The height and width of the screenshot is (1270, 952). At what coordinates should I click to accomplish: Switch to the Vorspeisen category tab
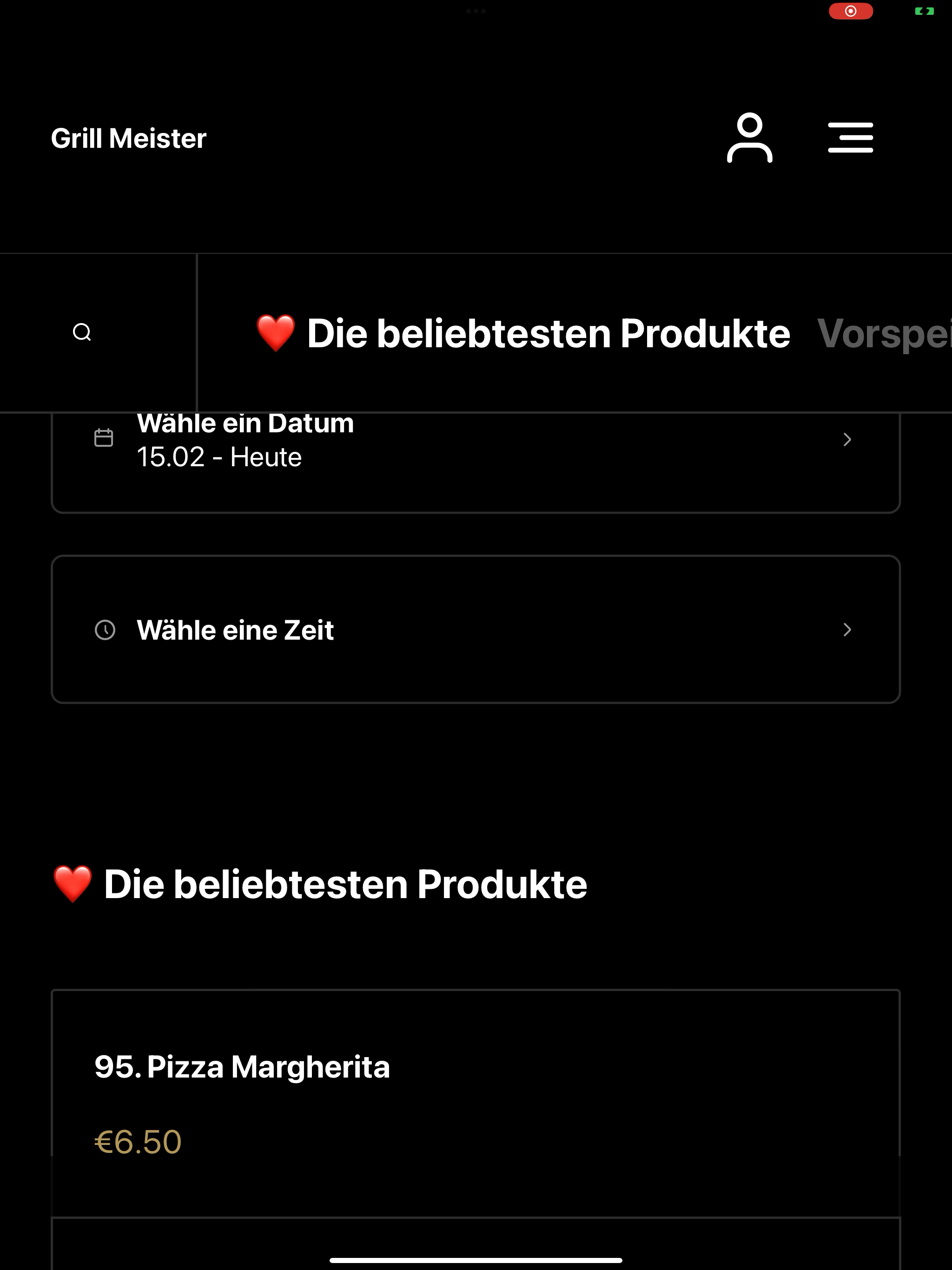click(x=884, y=333)
